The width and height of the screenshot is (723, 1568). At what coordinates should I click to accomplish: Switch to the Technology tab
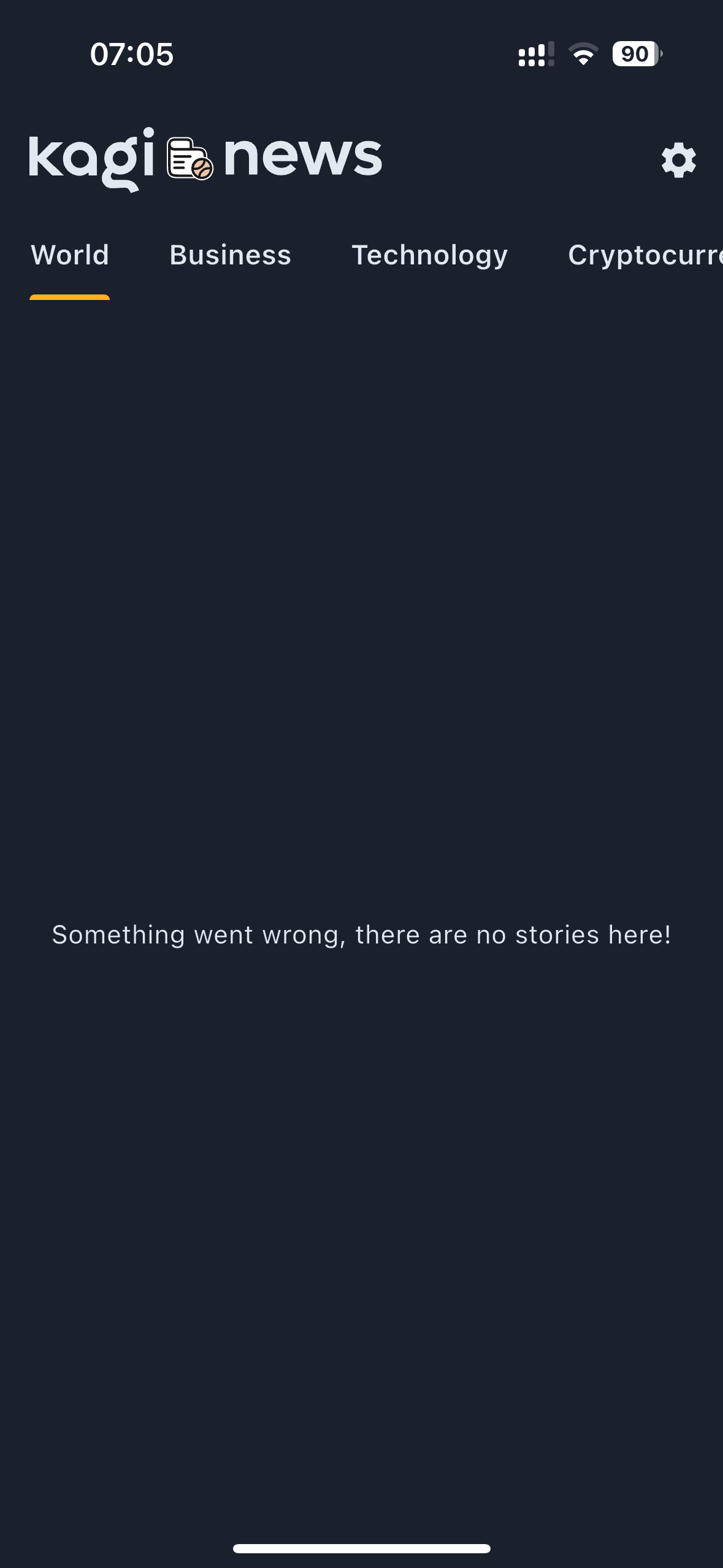click(x=429, y=255)
